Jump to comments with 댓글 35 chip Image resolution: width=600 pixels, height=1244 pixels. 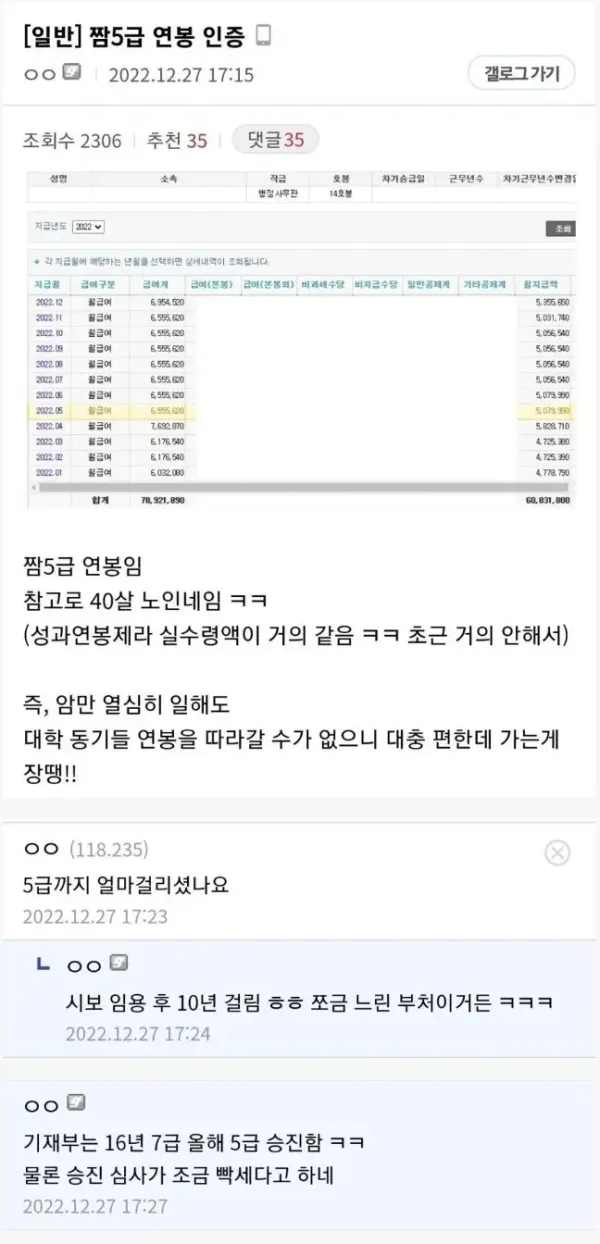point(275,140)
